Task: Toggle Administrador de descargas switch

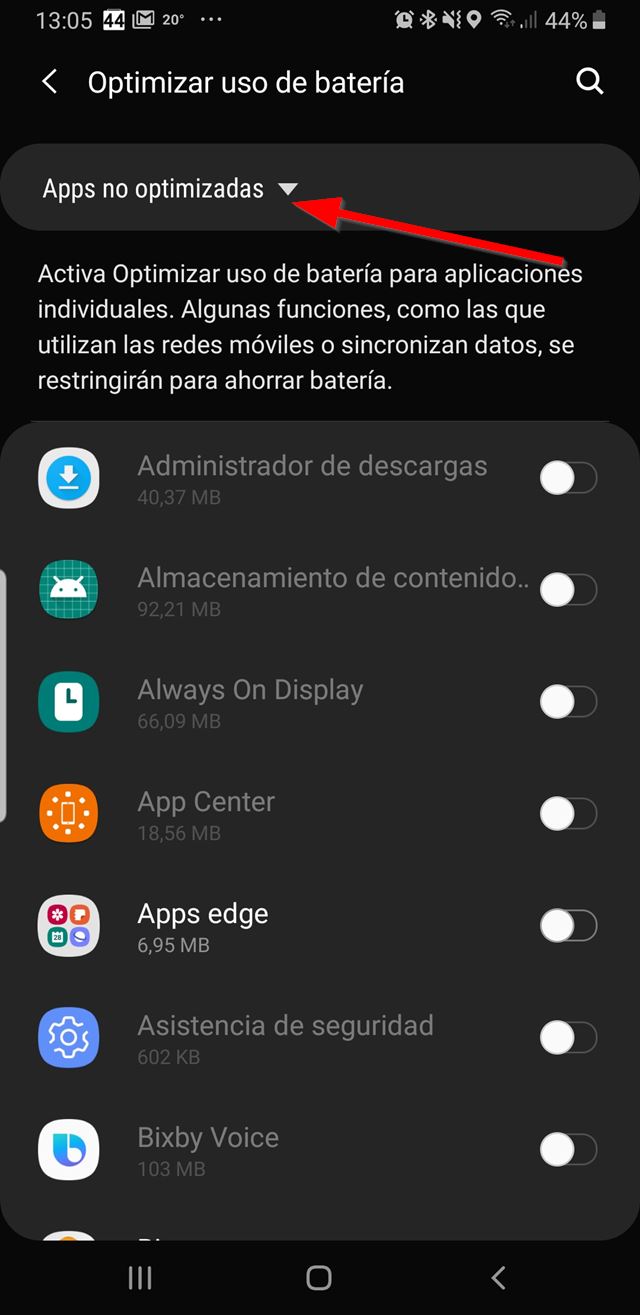Action: pos(568,479)
